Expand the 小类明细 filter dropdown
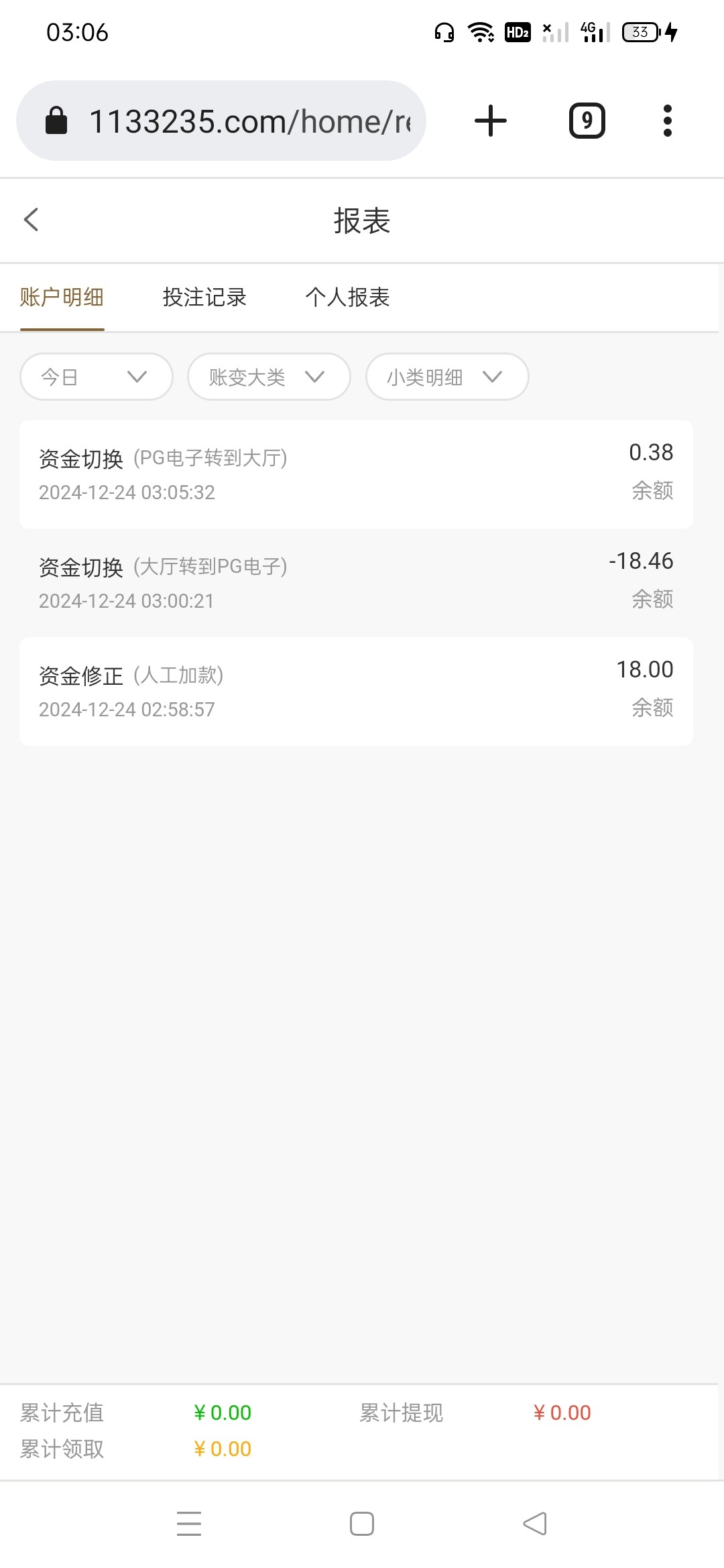This screenshot has height=1568, width=724. pos(447,377)
